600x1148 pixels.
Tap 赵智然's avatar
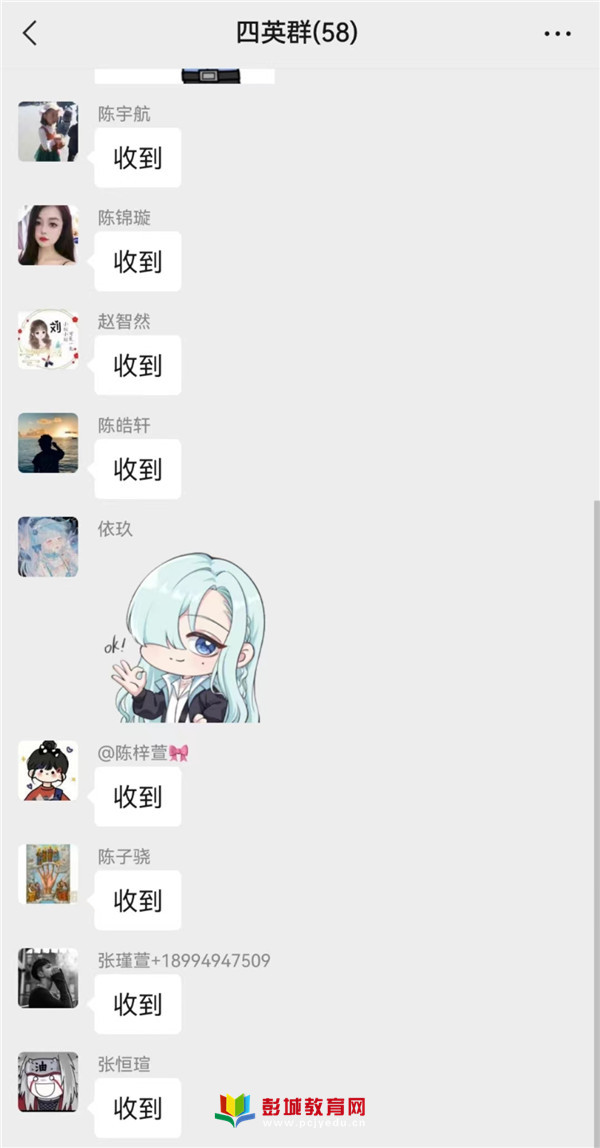coord(48,339)
